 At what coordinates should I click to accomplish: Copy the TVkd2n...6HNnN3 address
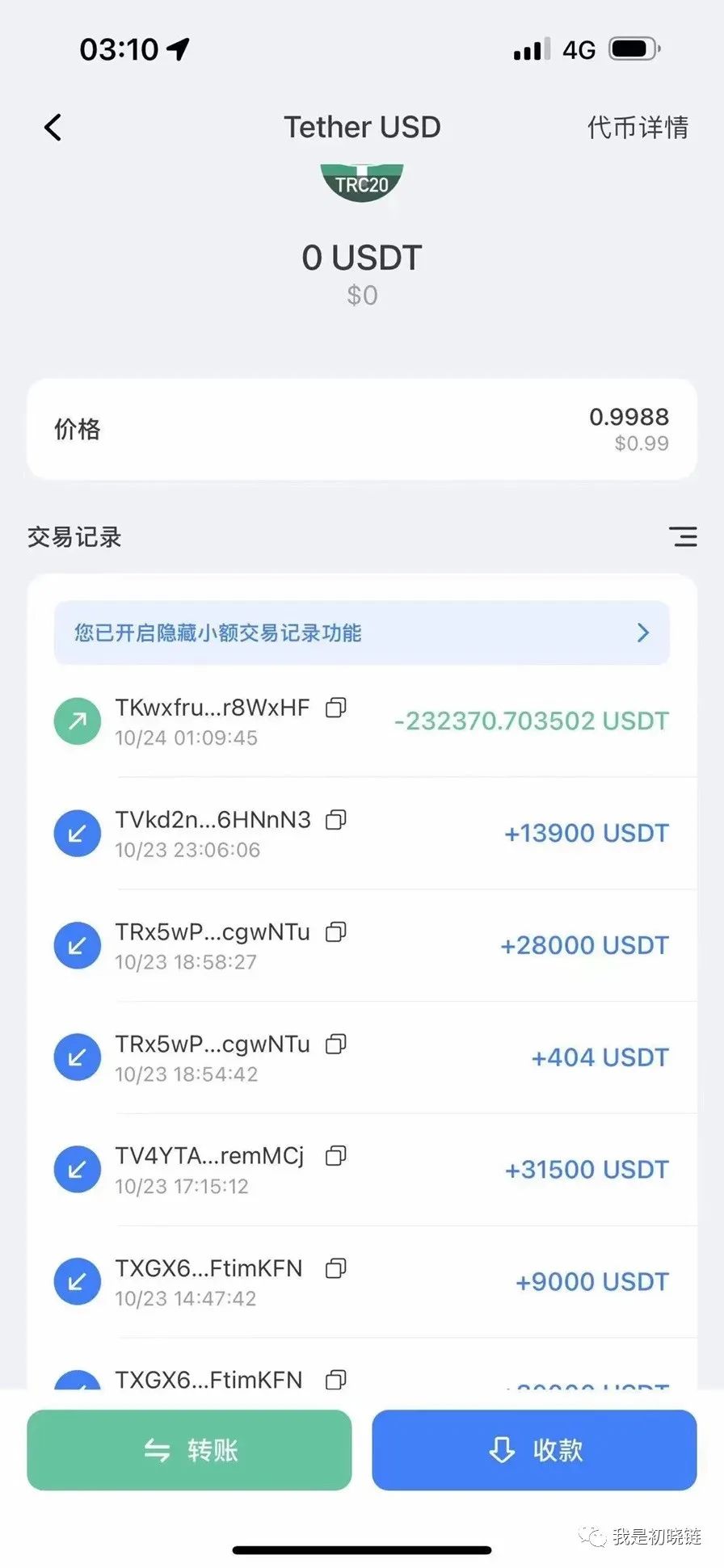pos(336,820)
